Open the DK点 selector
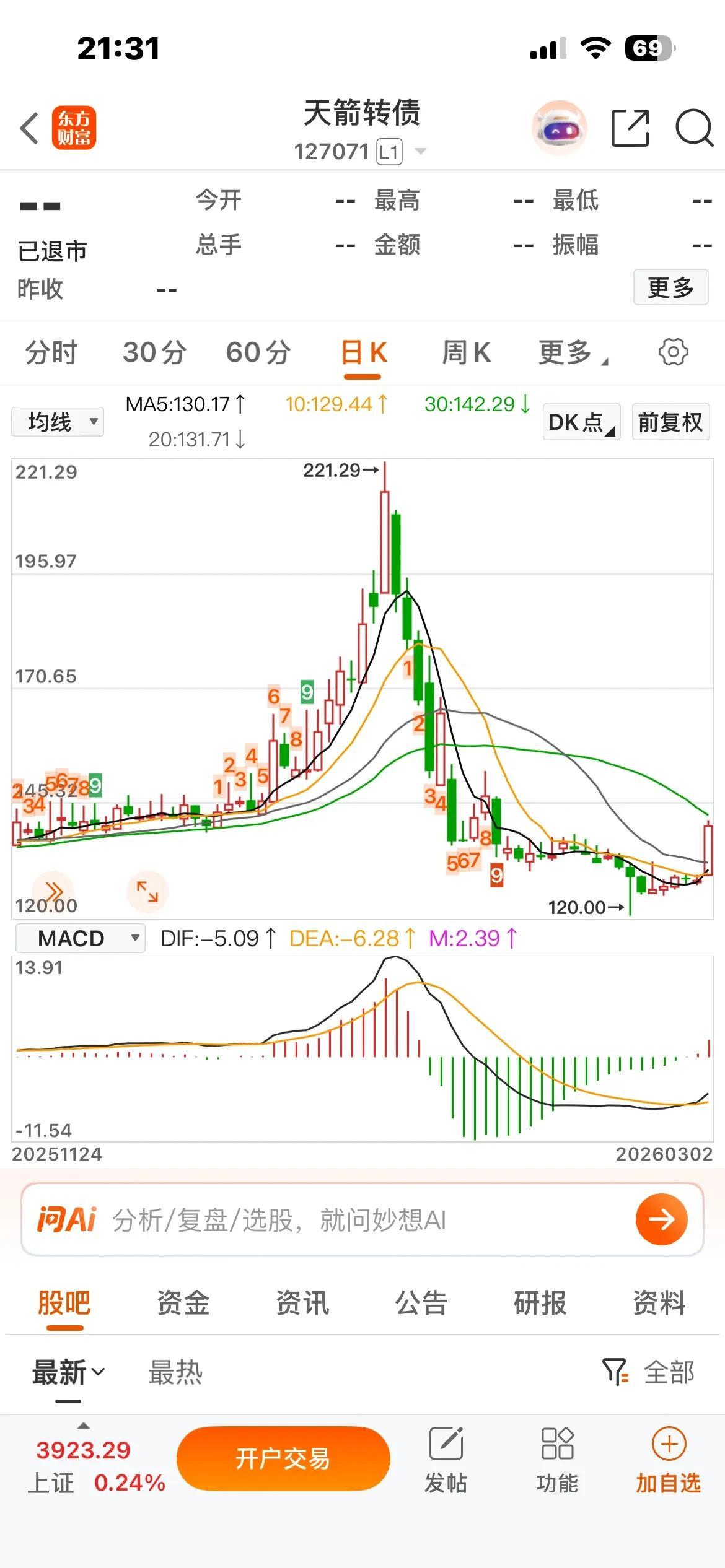725x1568 pixels. pos(581,422)
